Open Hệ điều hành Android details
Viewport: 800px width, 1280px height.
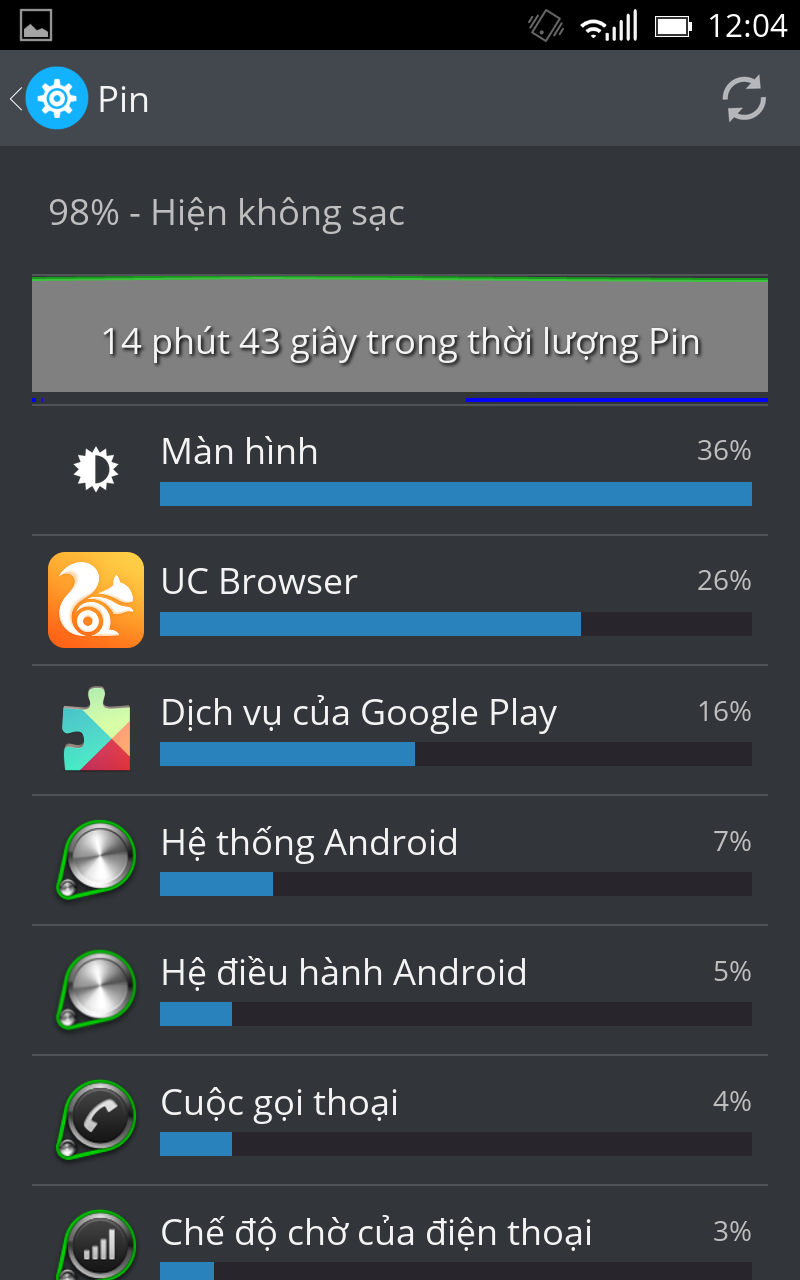coord(400,991)
